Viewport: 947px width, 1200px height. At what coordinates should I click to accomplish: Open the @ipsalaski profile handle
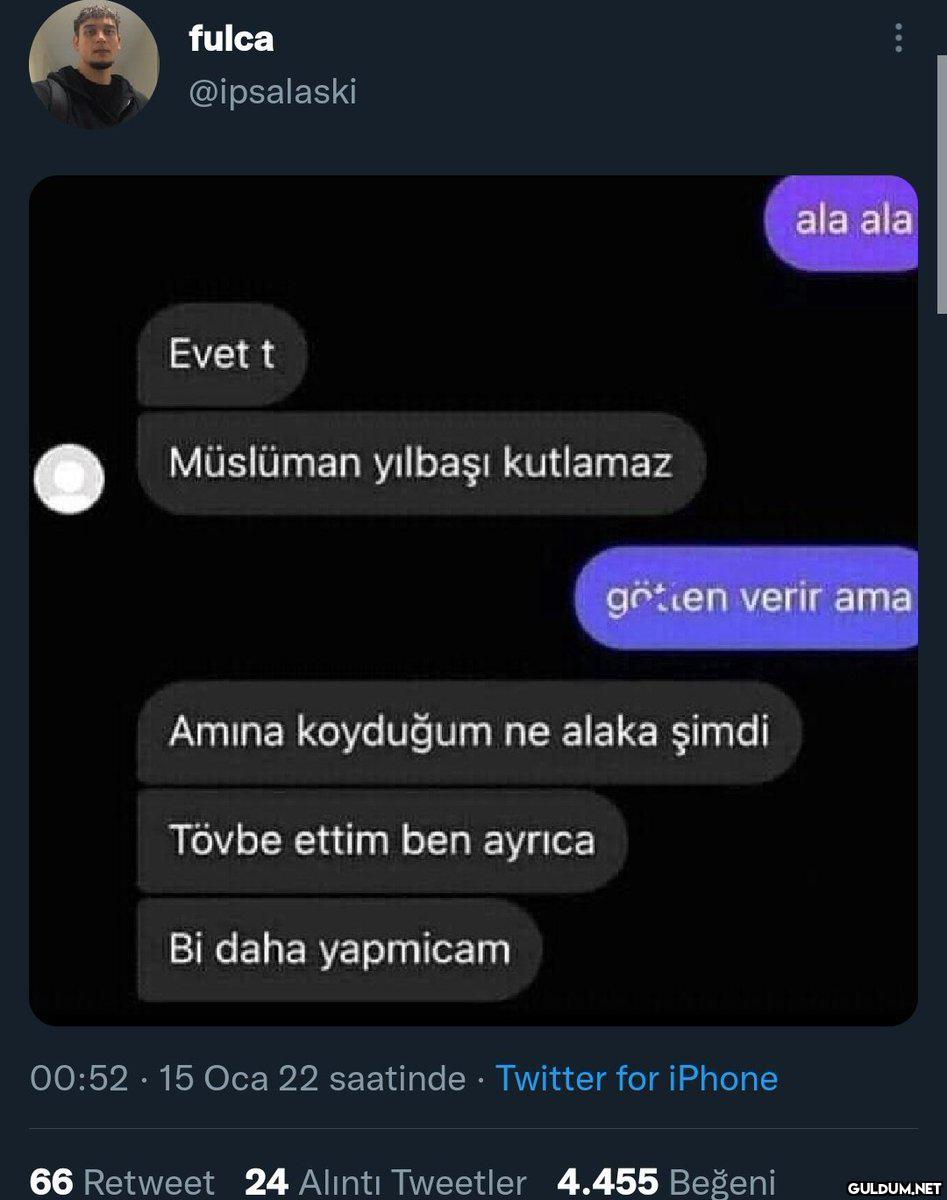click(x=272, y=92)
